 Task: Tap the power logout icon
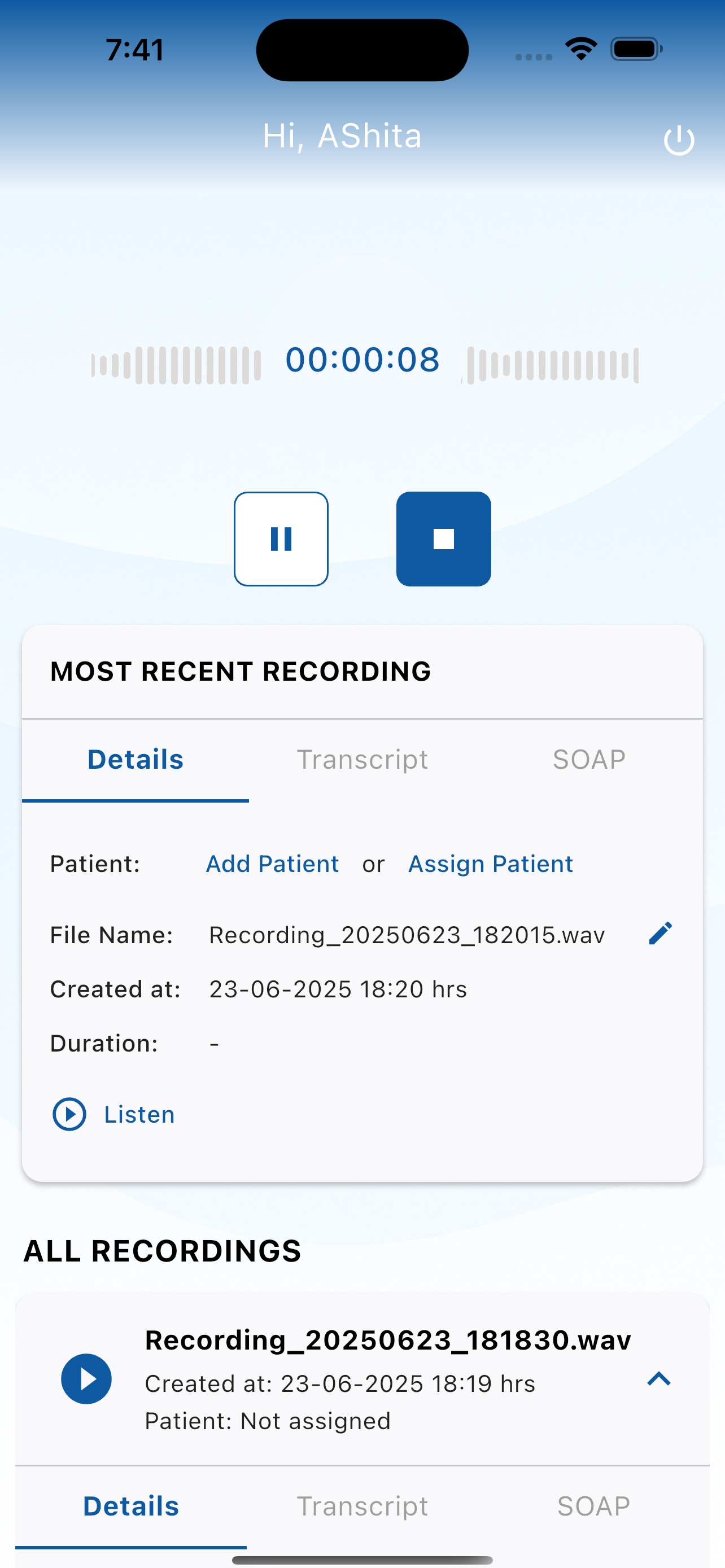[x=679, y=141]
